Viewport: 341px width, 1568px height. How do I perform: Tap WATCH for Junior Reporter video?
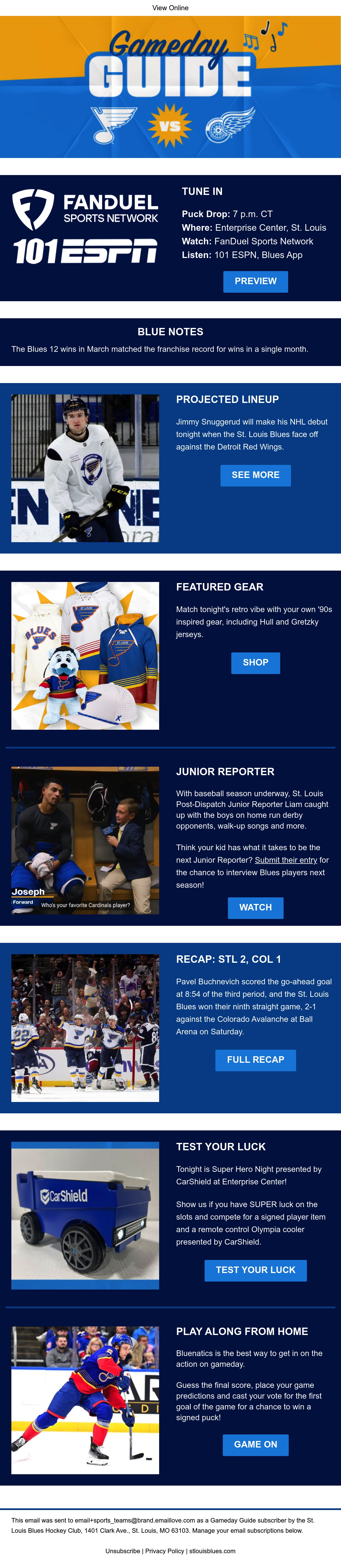point(256,907)
